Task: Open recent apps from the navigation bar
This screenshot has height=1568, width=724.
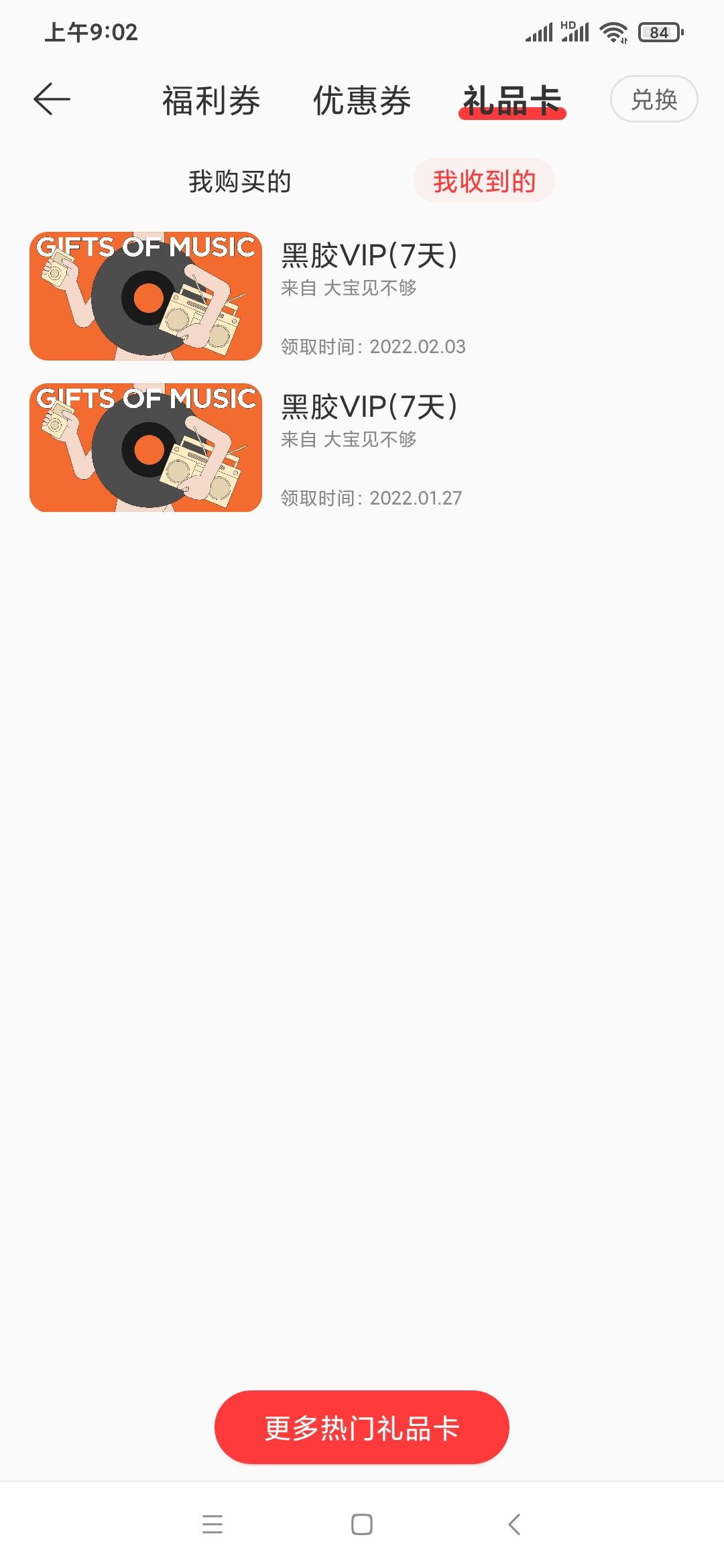Action: (213, 1524)
